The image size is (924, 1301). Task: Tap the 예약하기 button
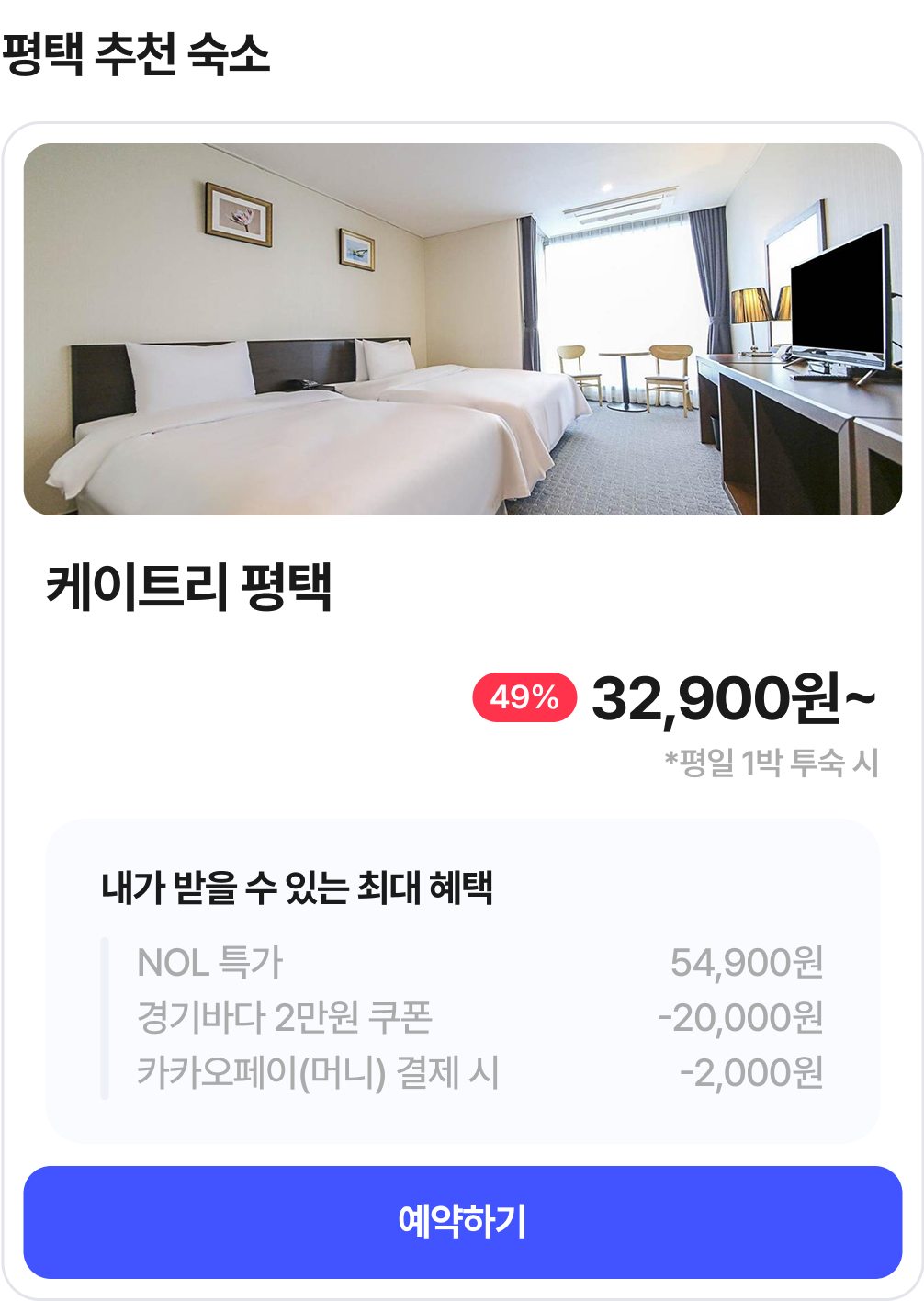pyautogui.click(x=462, y=1222)
